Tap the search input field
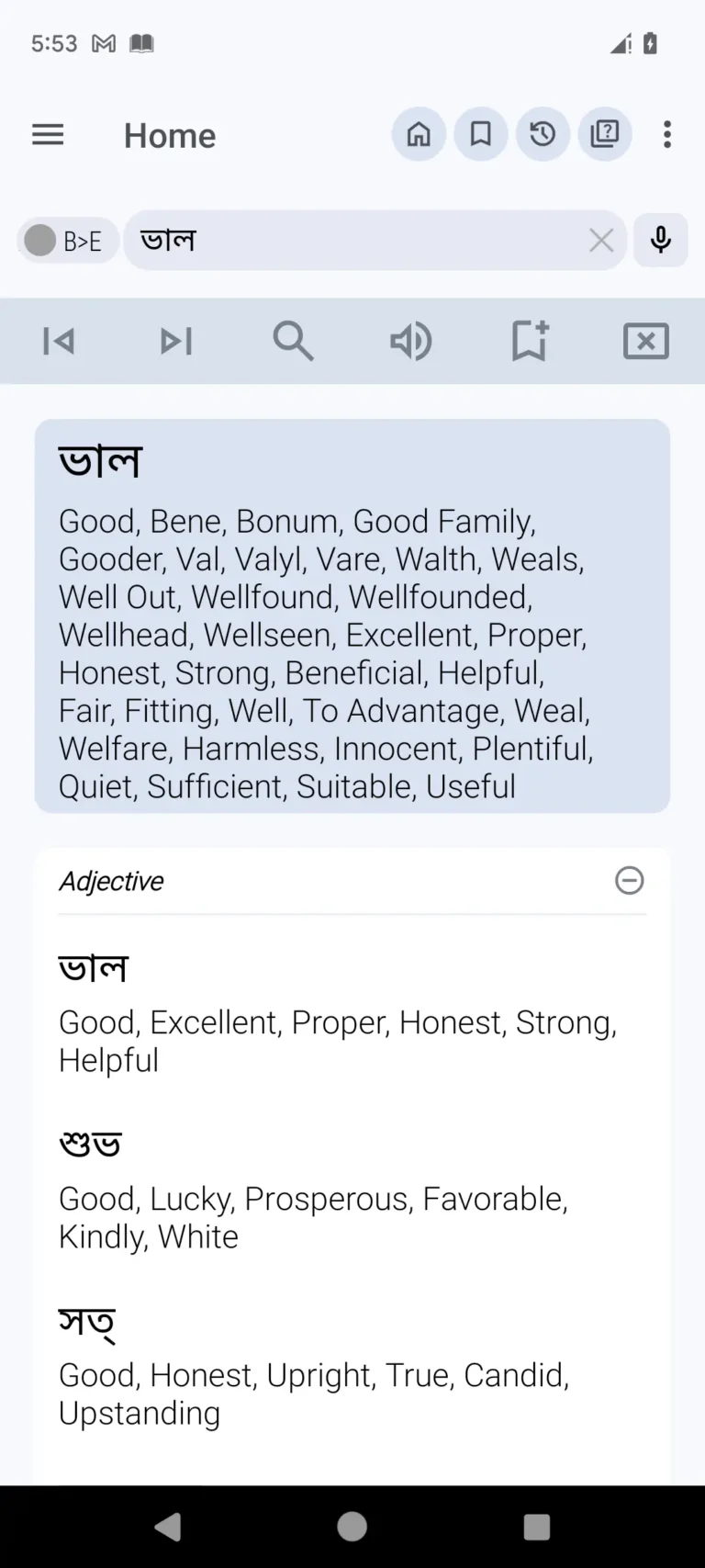This screenshot has width=705, height=1568. [367, 240]
